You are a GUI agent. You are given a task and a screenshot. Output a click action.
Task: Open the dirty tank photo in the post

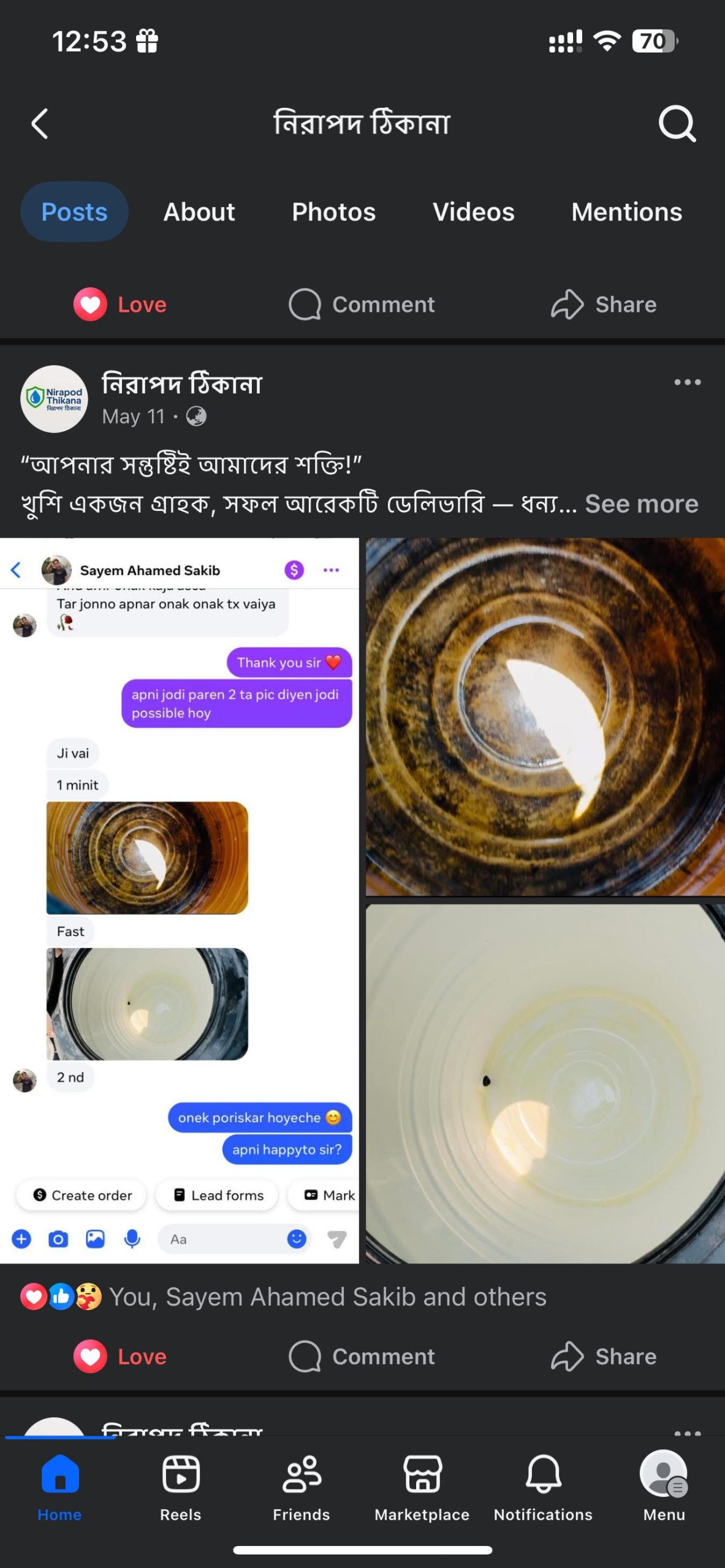[545, 717]
